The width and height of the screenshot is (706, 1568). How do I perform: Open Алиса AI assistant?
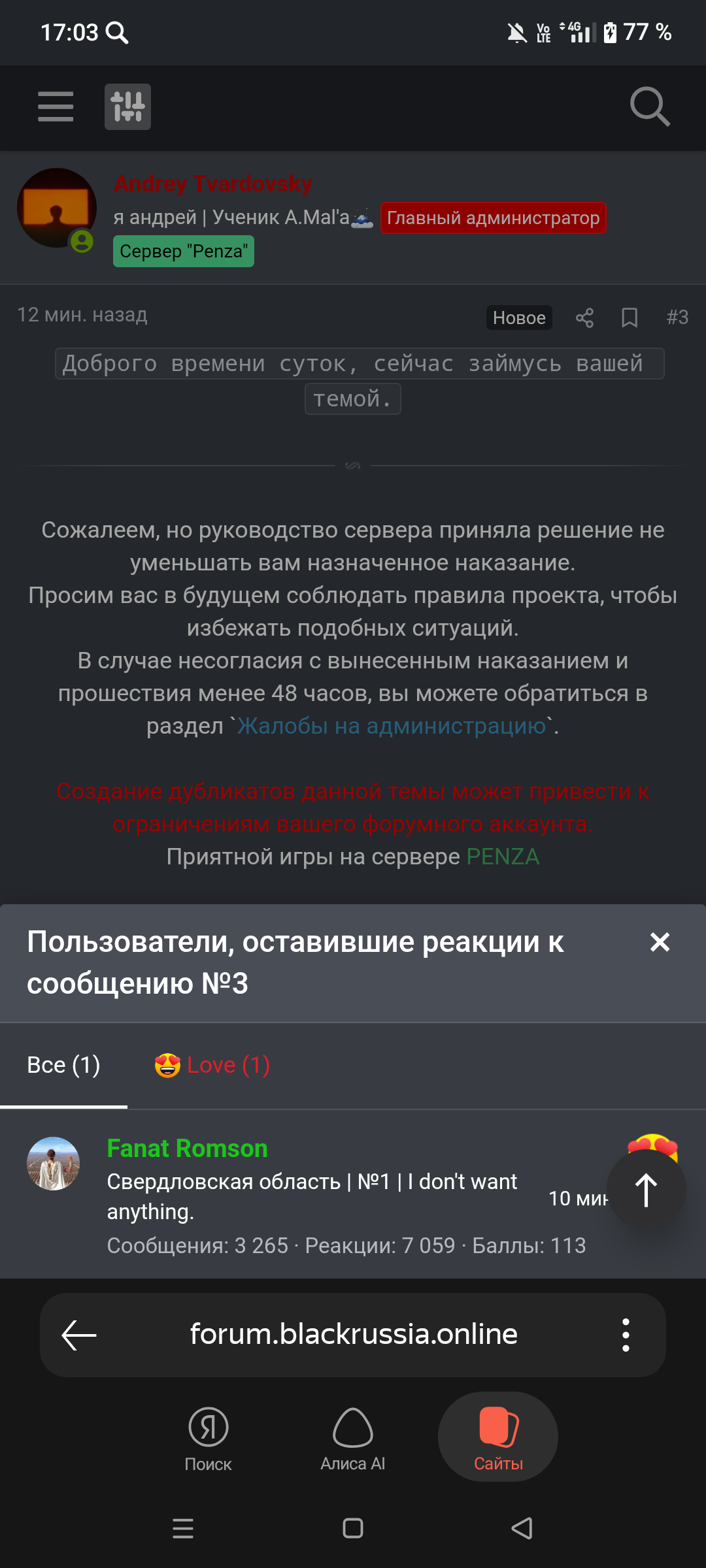(x=353, y=1437)
